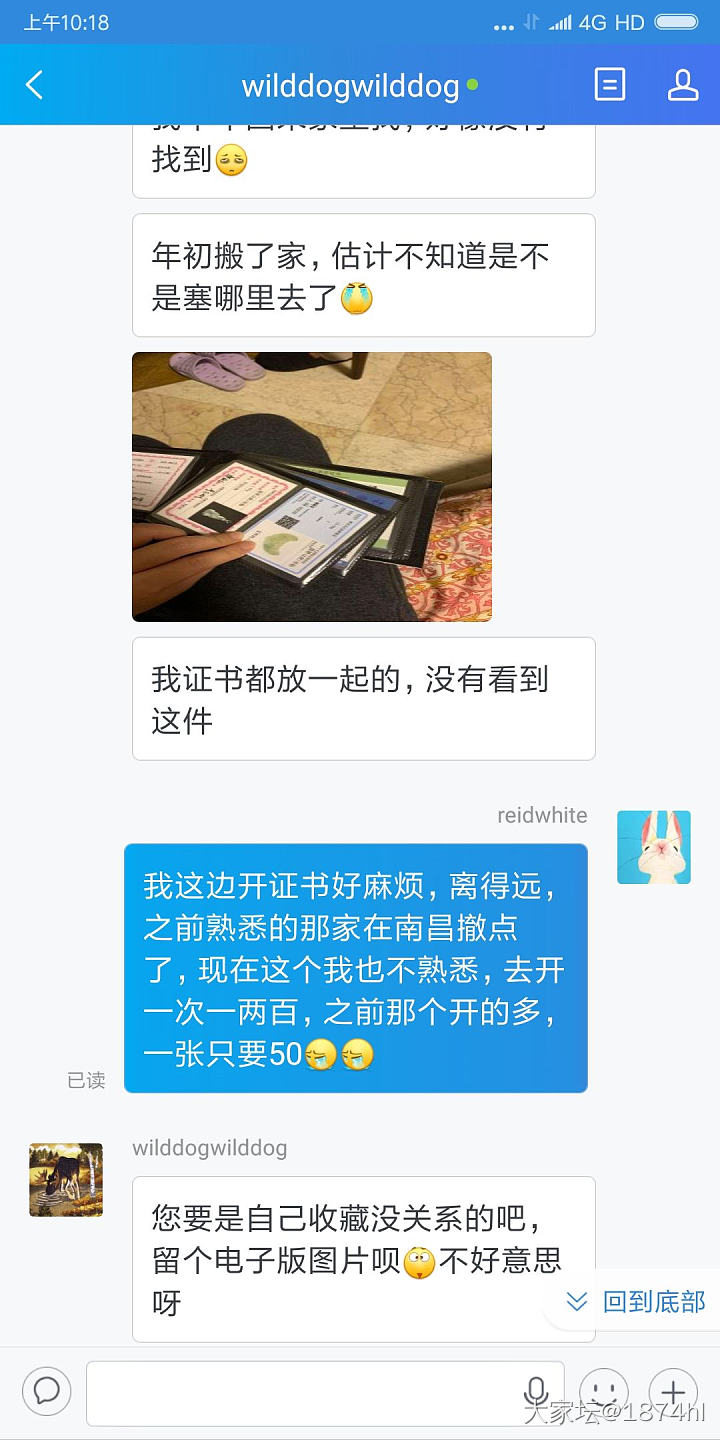Start voice input with microphone icon

coord(536,1392)
